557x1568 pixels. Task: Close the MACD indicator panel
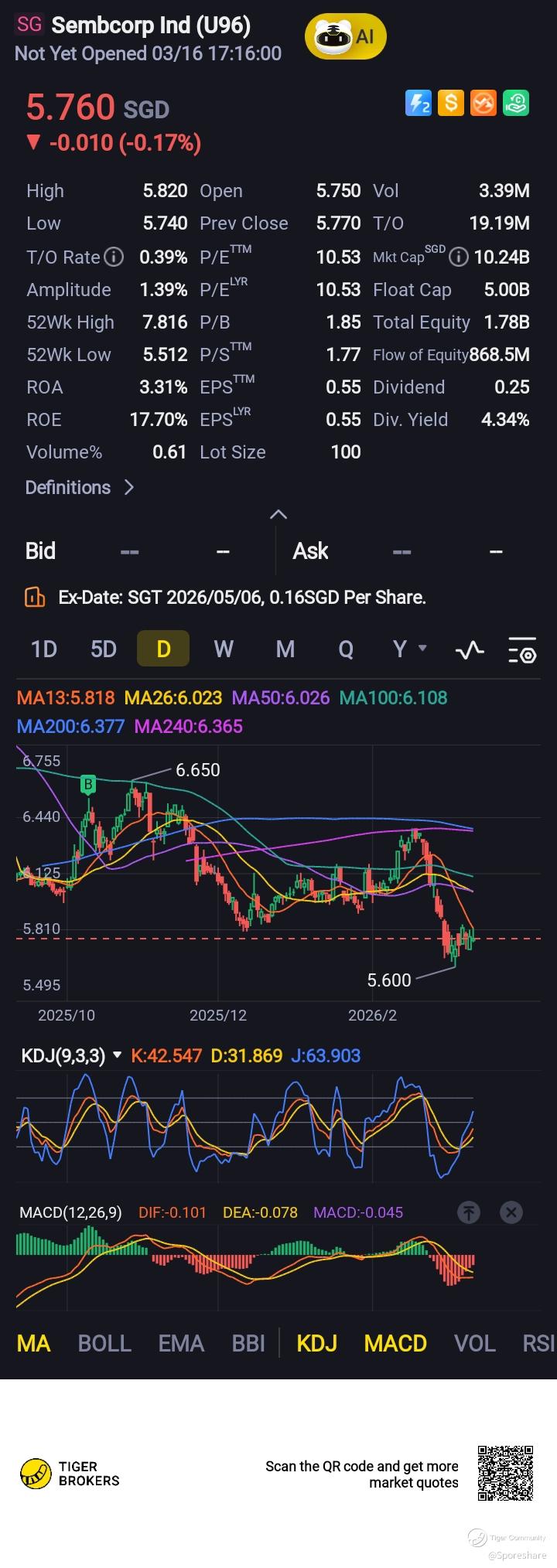(x=511, y=1212)
